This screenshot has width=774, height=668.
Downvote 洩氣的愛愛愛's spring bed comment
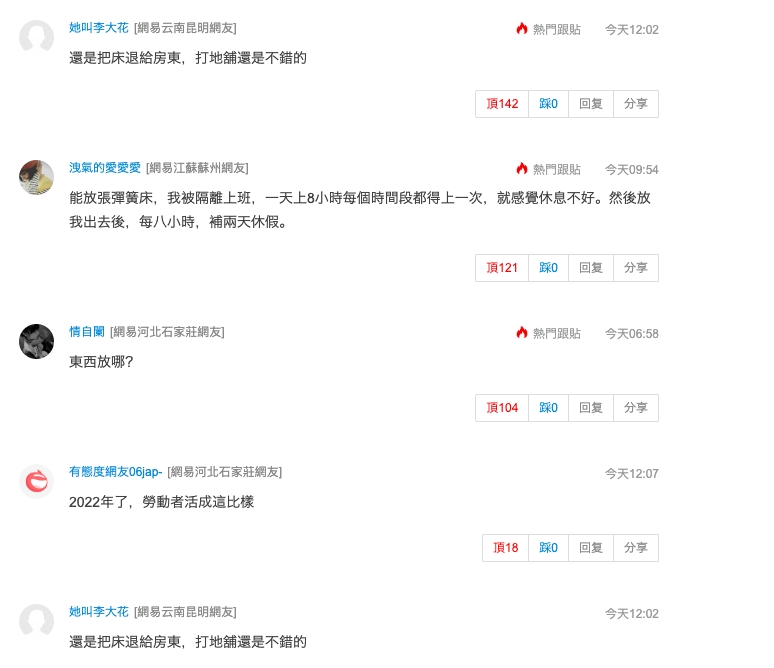point(548,268)
